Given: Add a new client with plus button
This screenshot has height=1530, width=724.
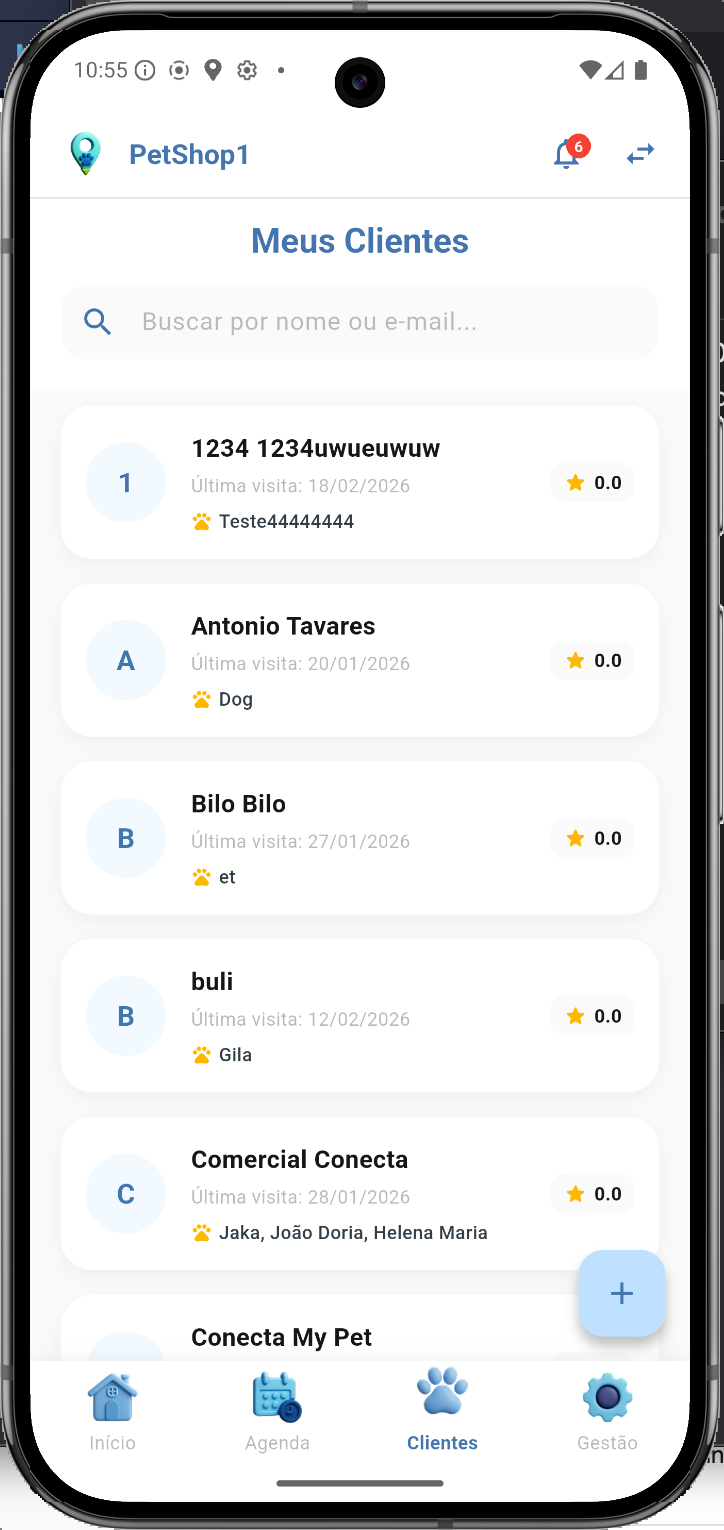Looking at the screenshot, I should tap(621, 1293).
